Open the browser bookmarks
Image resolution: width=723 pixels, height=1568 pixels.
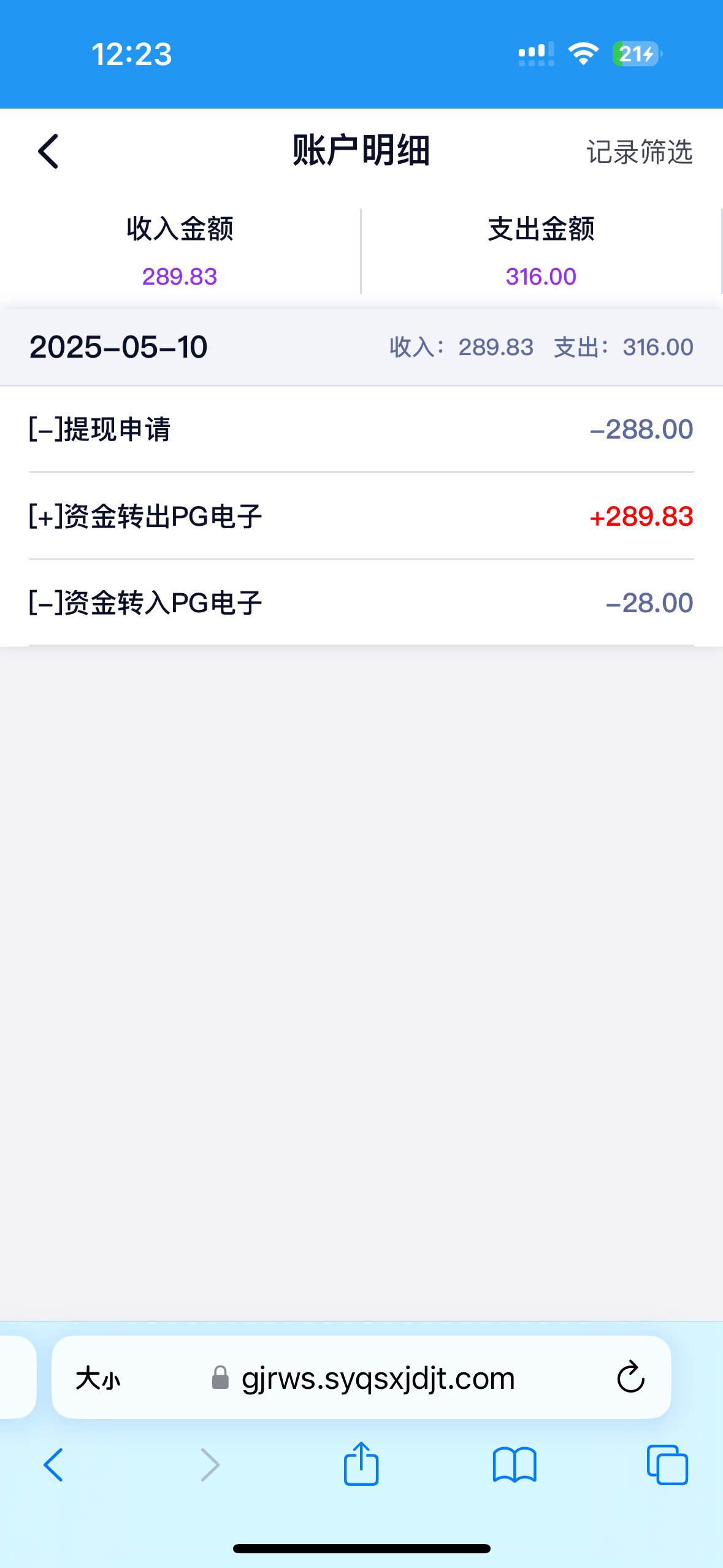(515, 1465)
